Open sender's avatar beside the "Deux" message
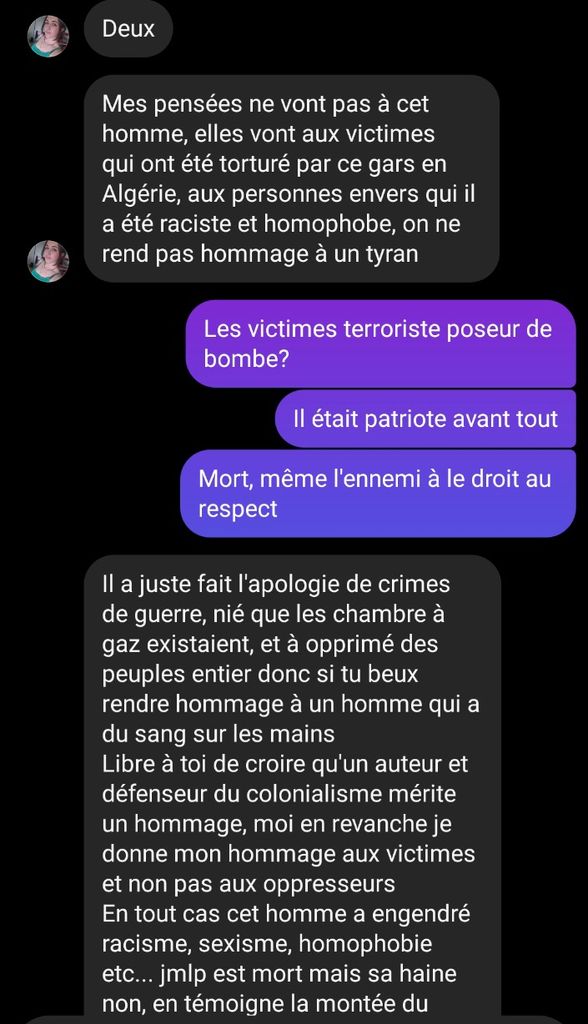 48,36
